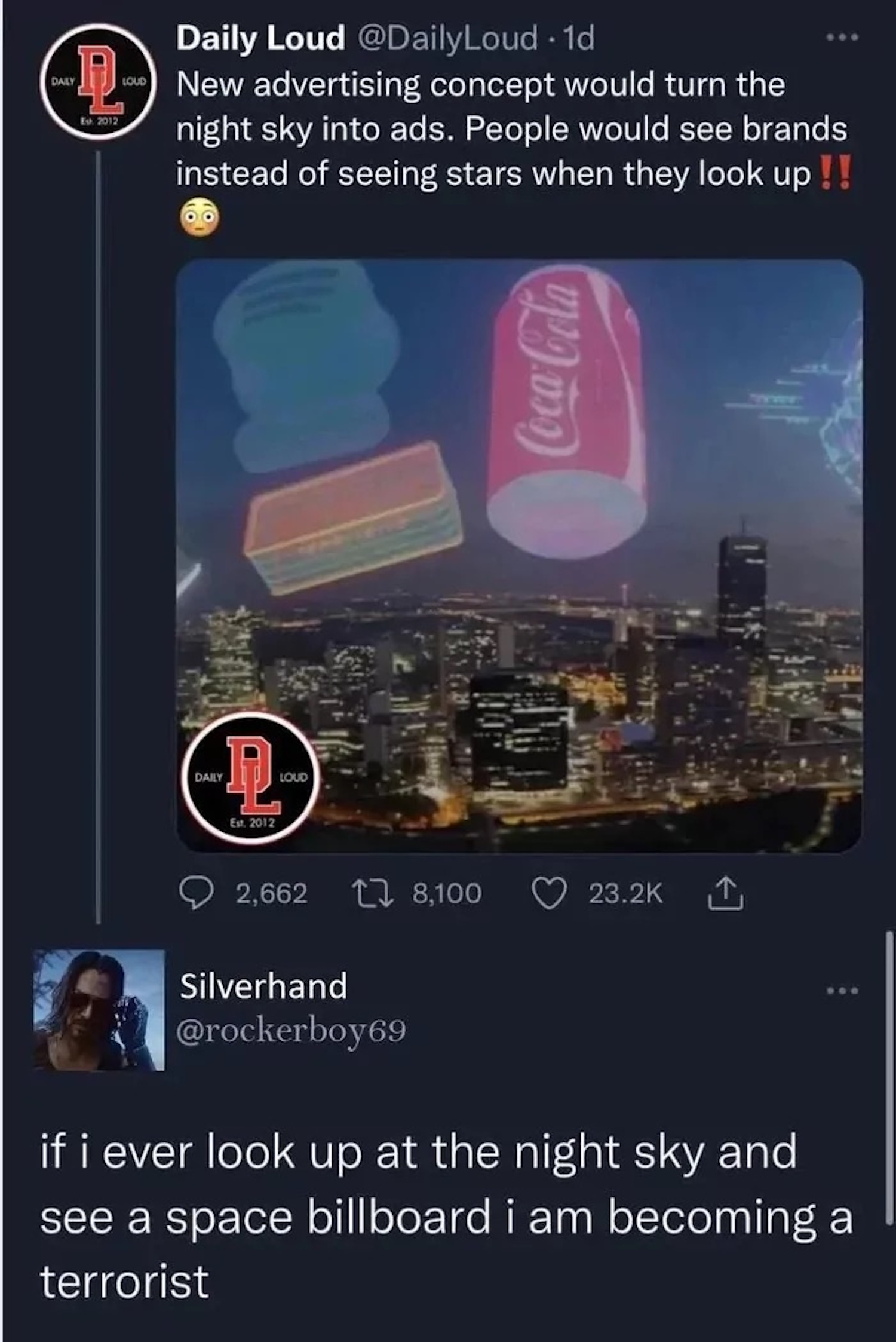Open the night sky ads image

[519, 556]
